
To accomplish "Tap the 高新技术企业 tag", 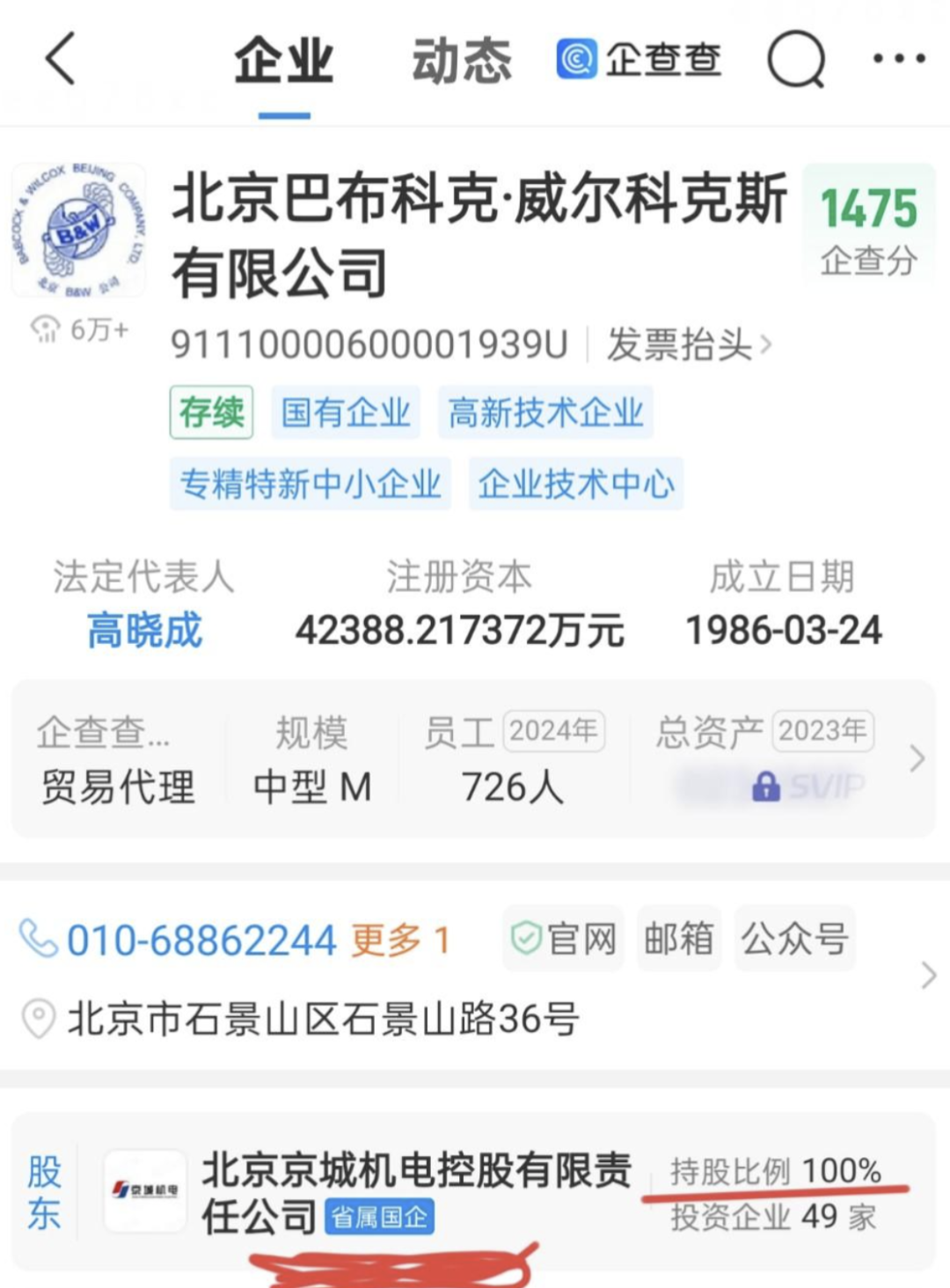I will (x=545, y=412).
